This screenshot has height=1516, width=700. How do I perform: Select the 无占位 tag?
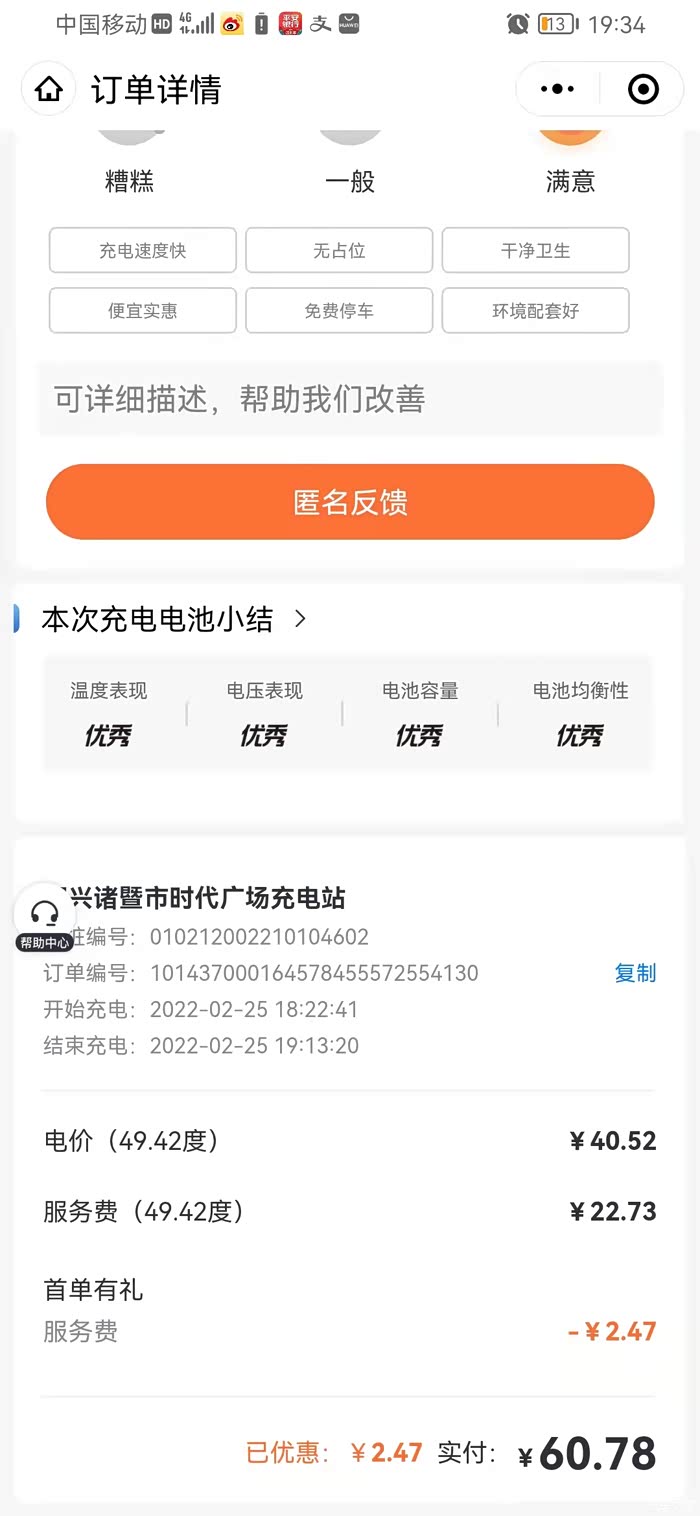[x=339, y=250]
